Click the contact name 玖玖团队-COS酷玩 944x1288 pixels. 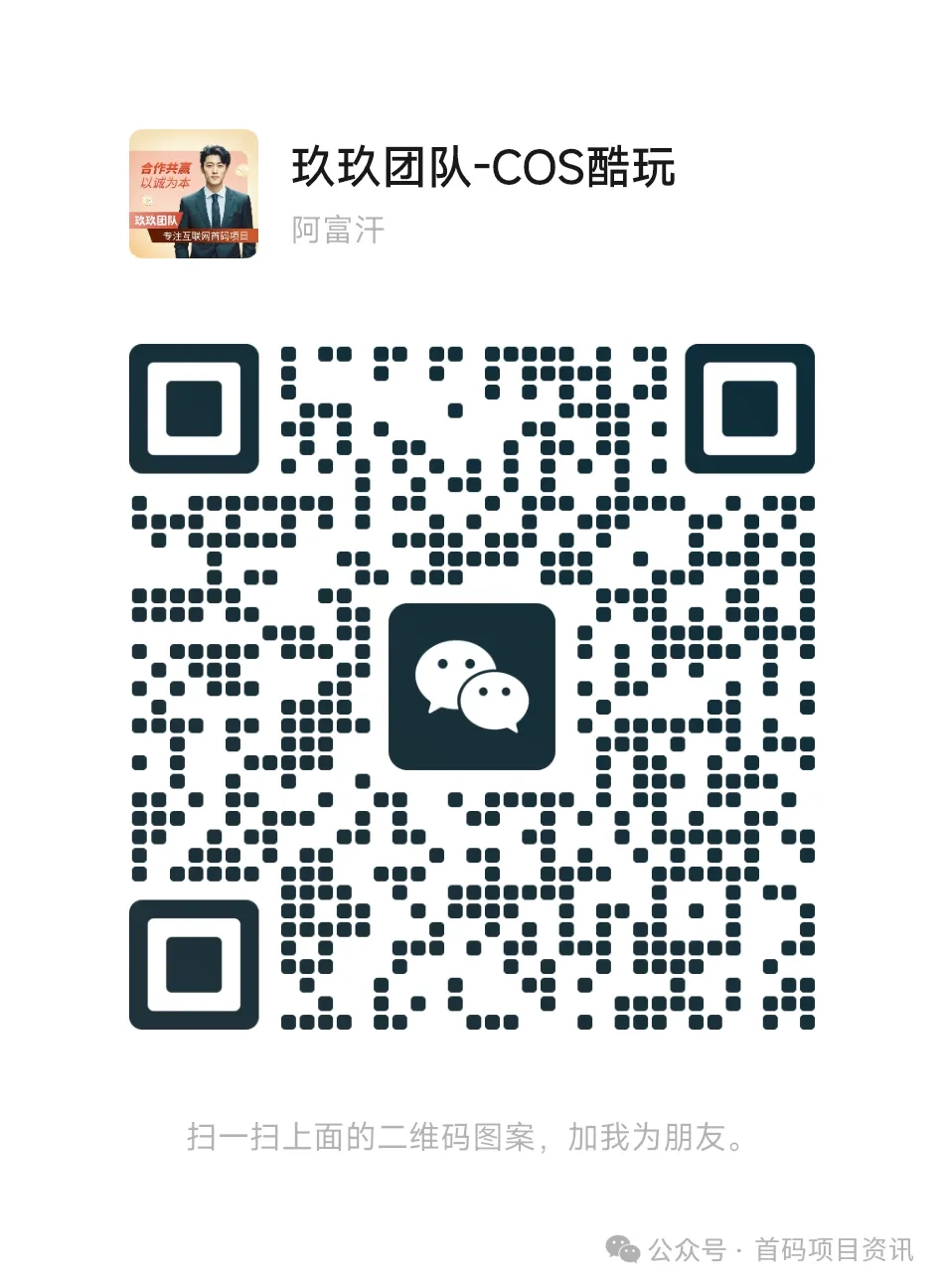(484, 170)
